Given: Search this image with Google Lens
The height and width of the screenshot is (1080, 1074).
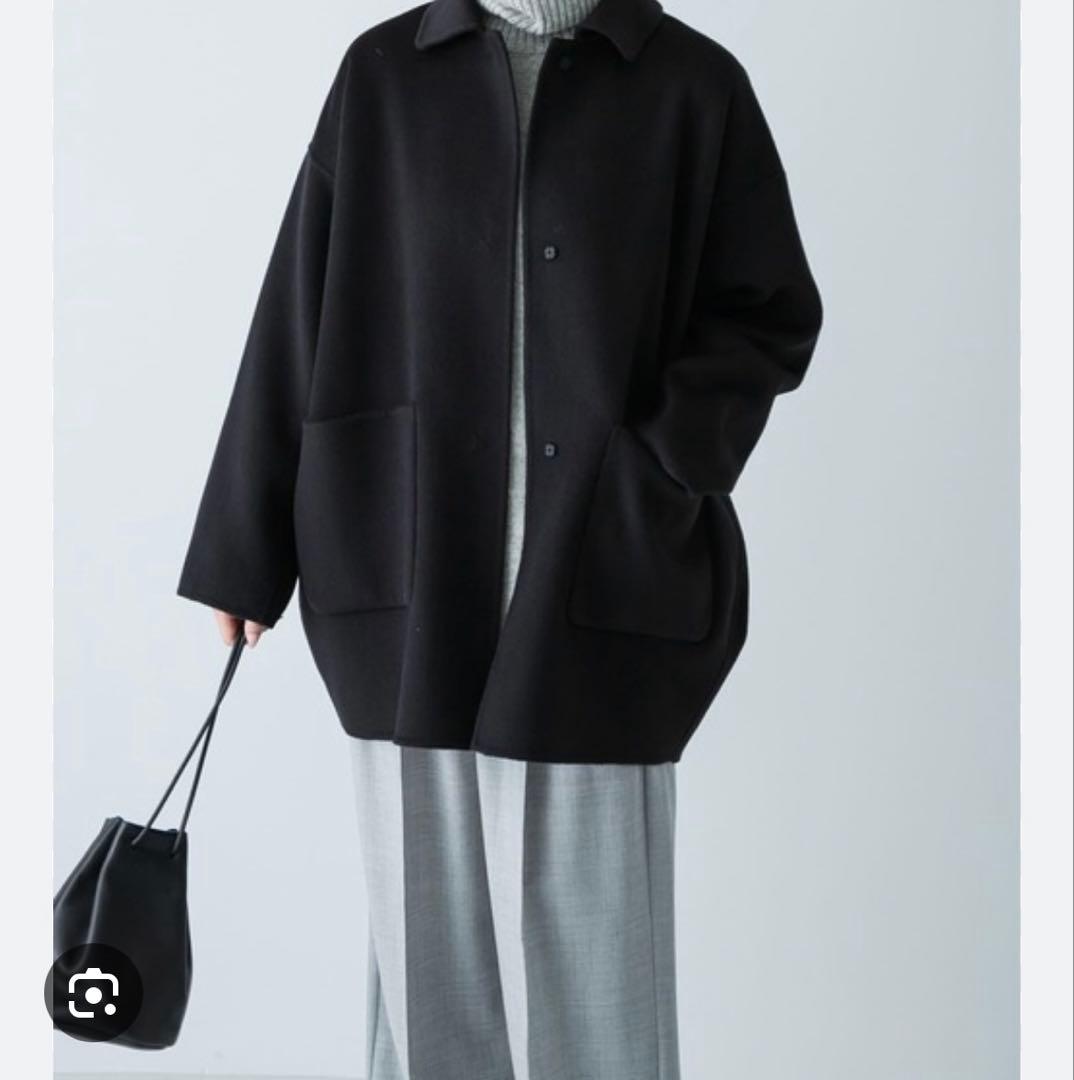Looking at the screenshot, I should click(x=94, y=993).
